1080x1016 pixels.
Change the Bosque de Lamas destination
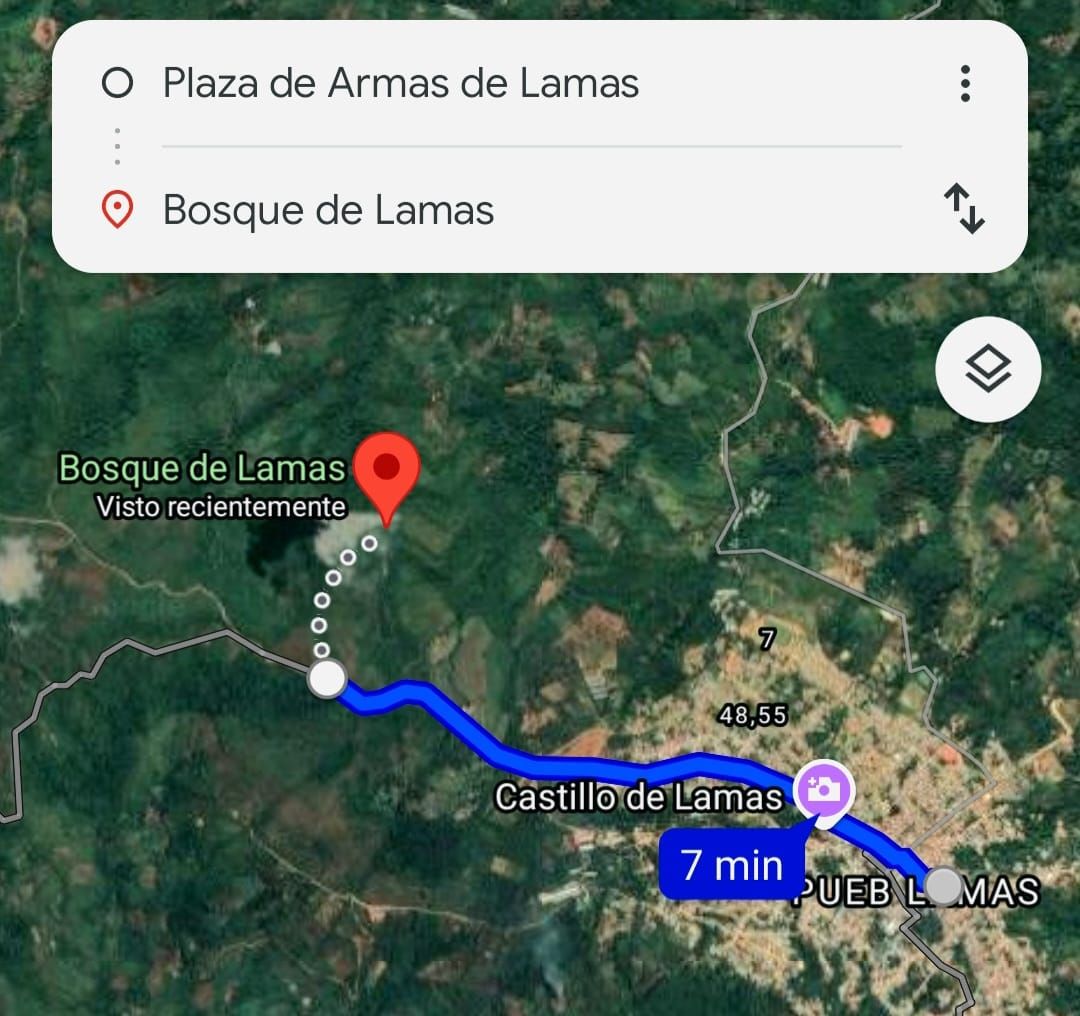(x=328, y=211)
